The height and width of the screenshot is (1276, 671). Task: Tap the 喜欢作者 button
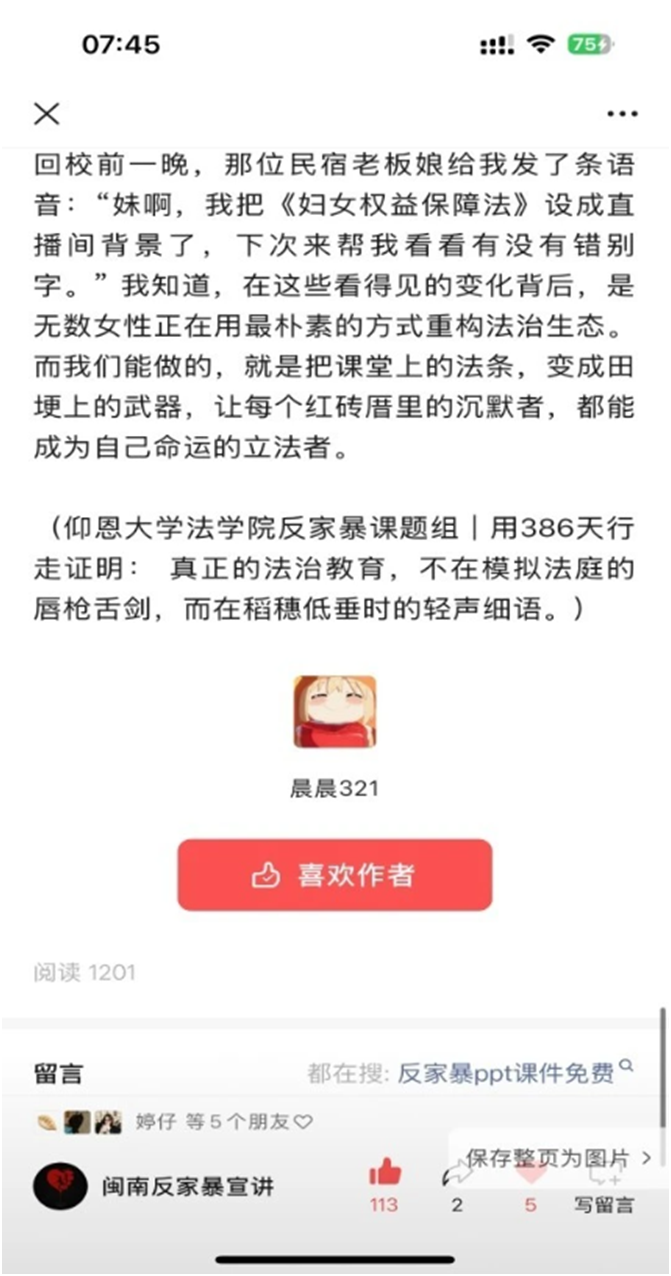click(x=335, y=875)
